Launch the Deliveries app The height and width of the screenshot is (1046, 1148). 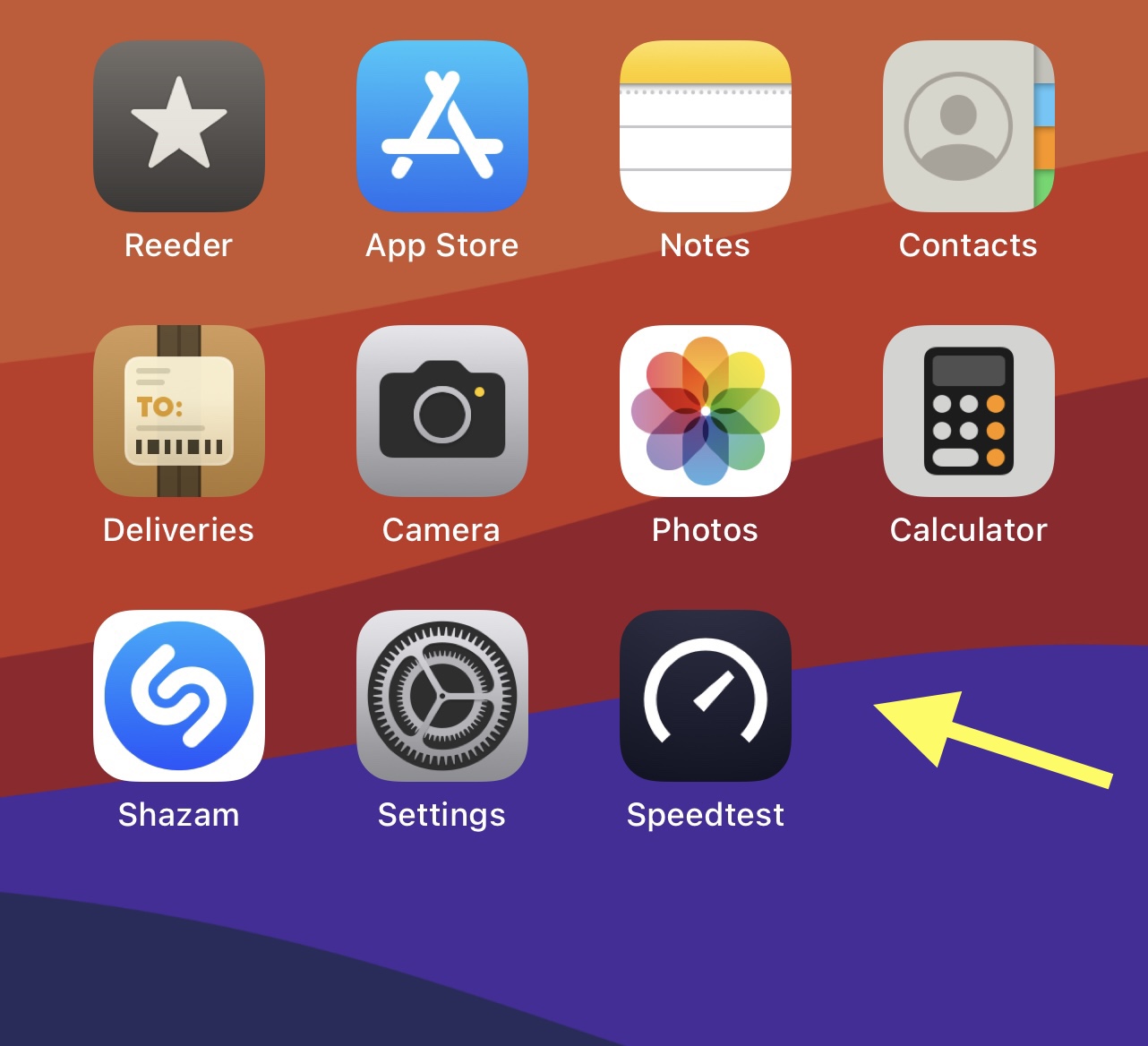[178, 411]
